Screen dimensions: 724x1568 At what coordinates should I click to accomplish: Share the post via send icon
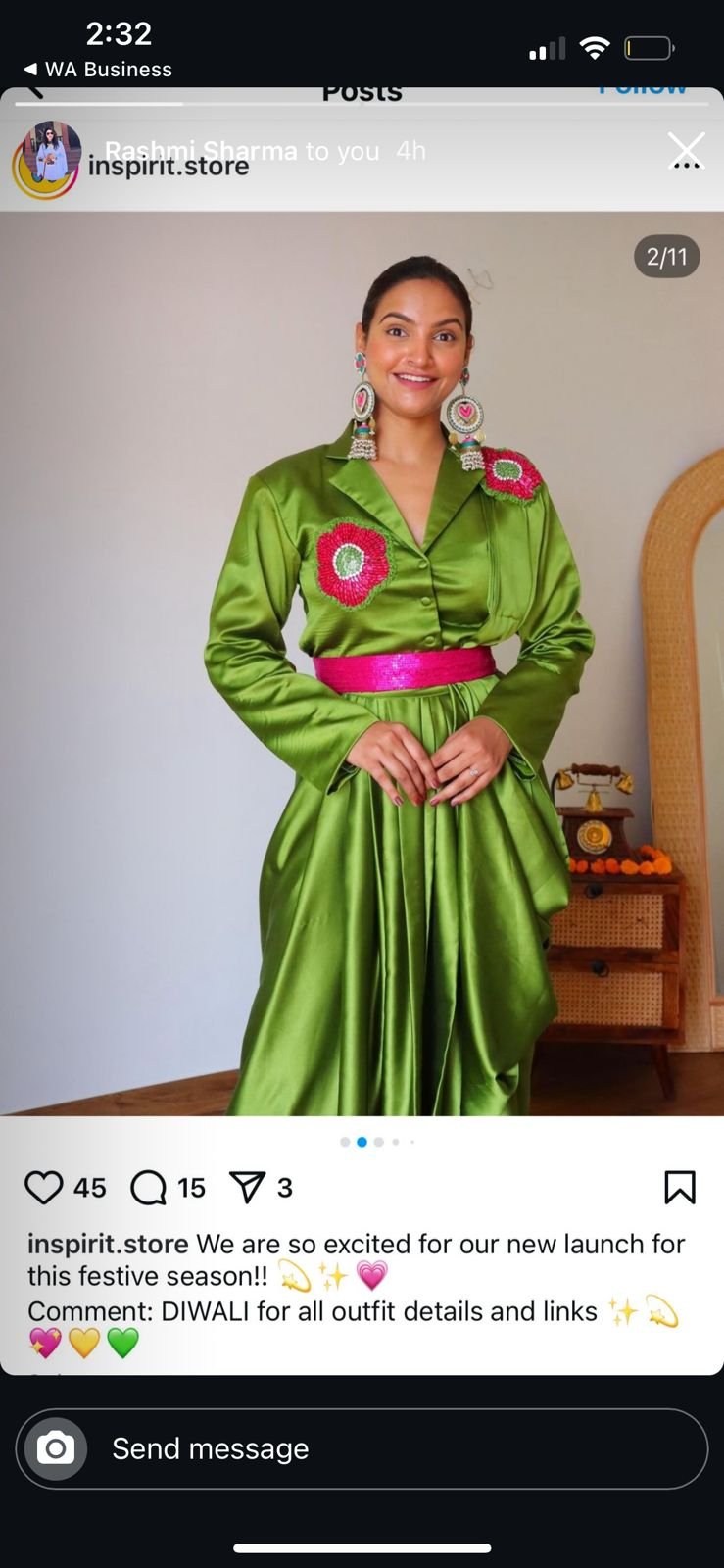(x=247, y=1188)
